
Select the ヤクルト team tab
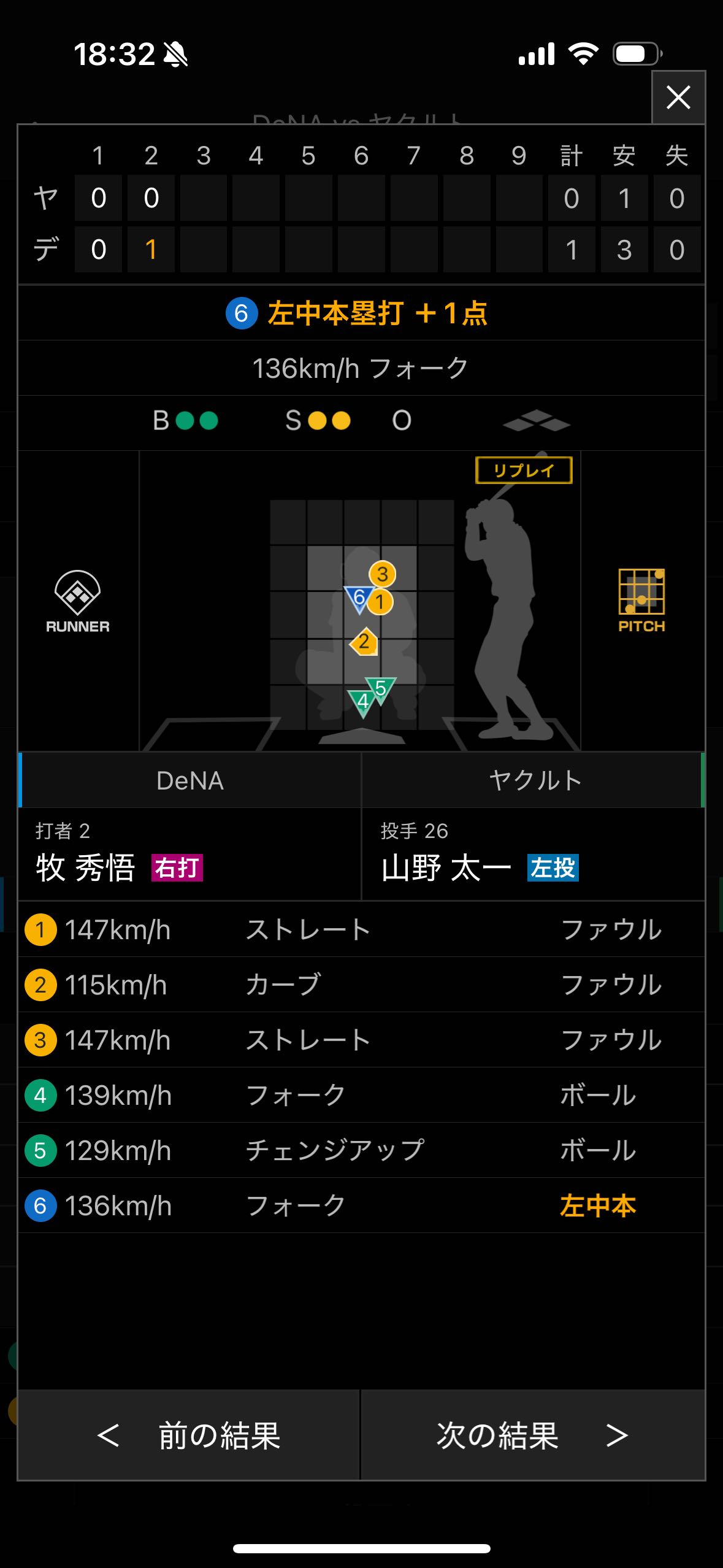533,780
